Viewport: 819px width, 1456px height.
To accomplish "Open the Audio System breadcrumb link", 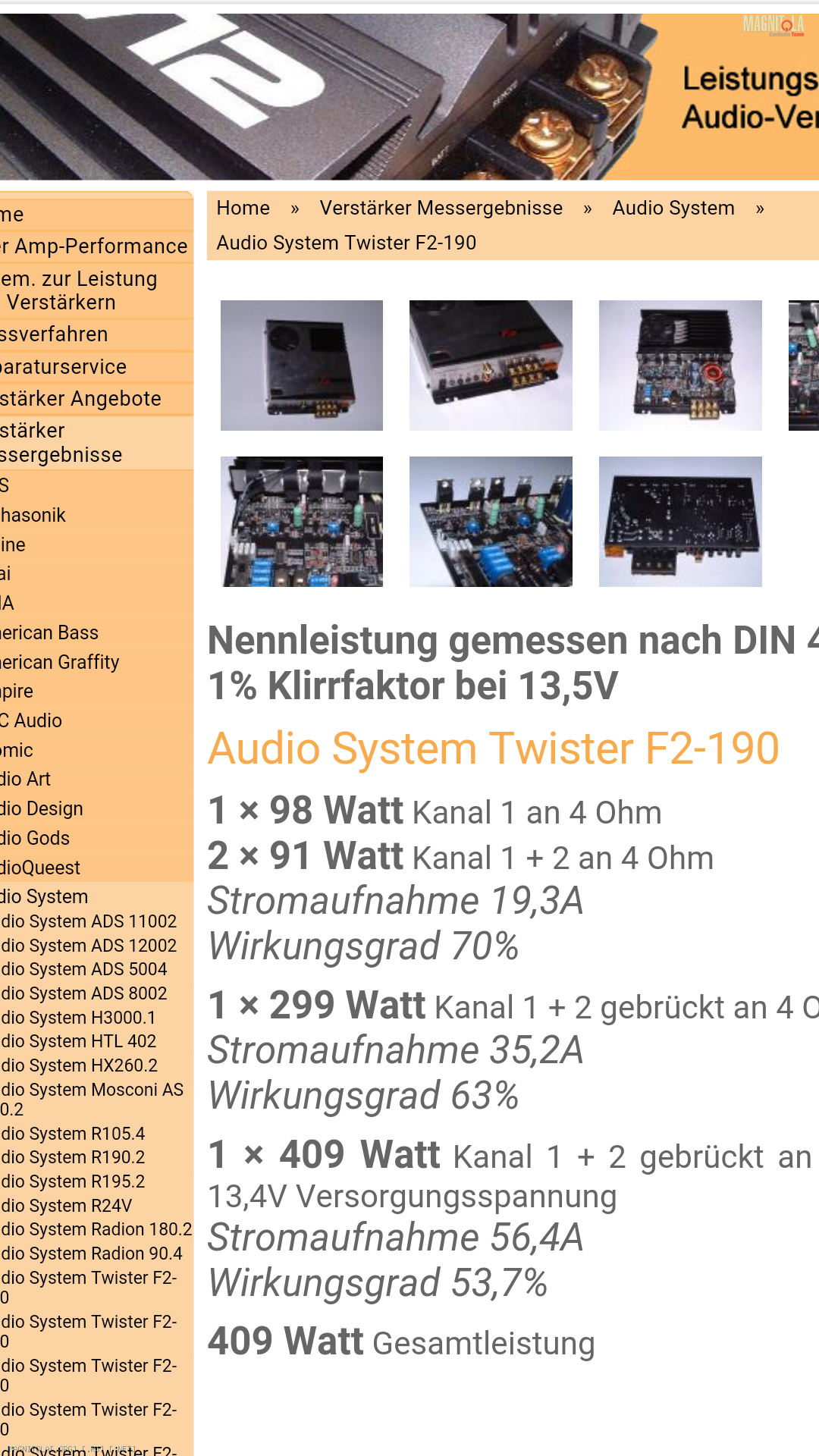I will 673,208.
